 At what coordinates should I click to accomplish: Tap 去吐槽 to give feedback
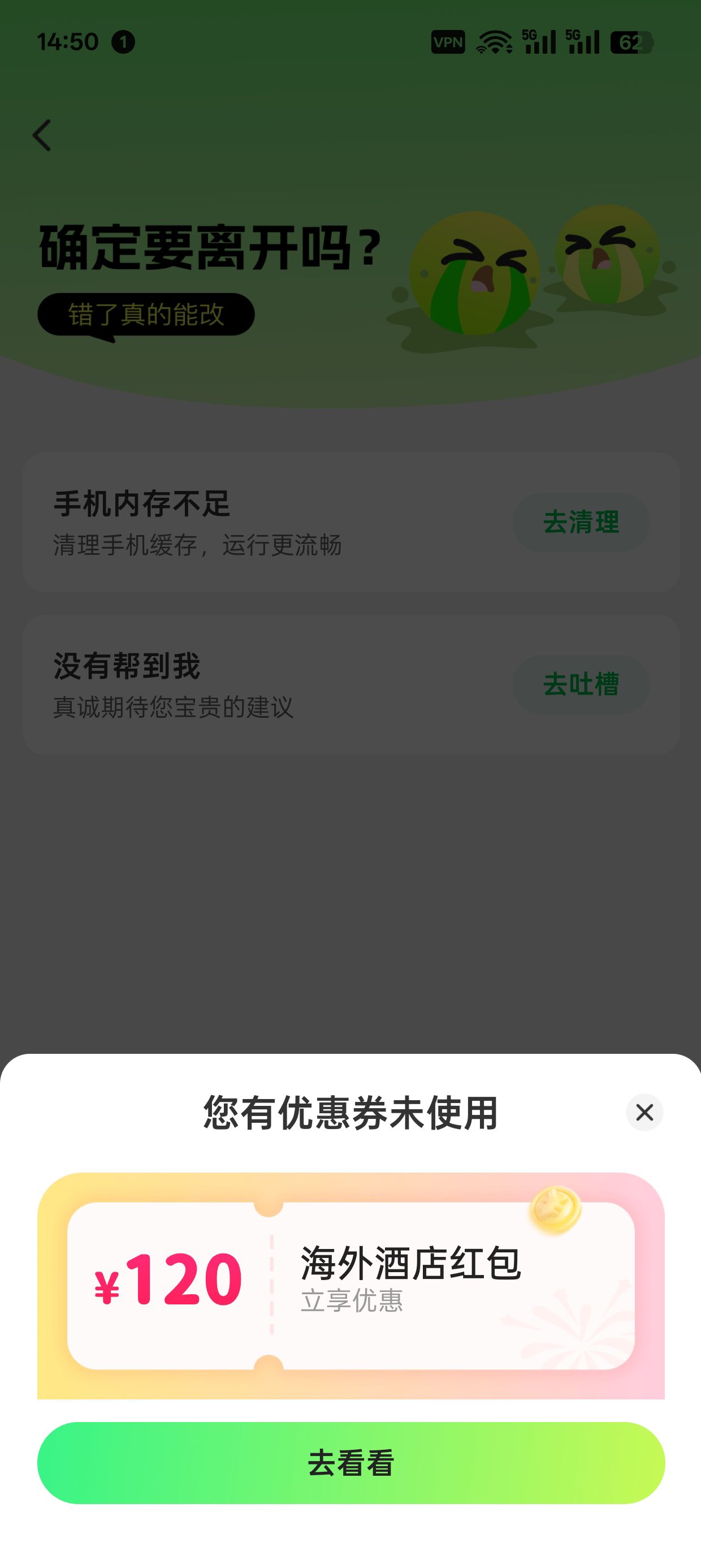pos(581,684)
